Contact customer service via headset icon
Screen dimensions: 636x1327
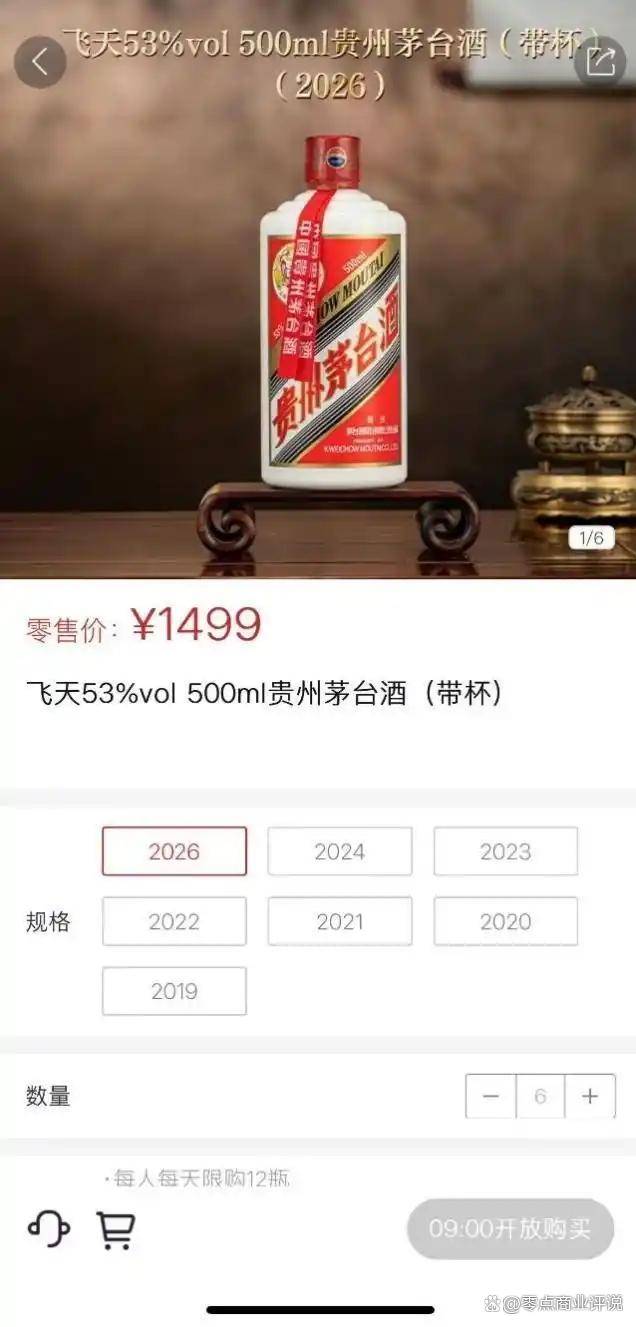48,1229
